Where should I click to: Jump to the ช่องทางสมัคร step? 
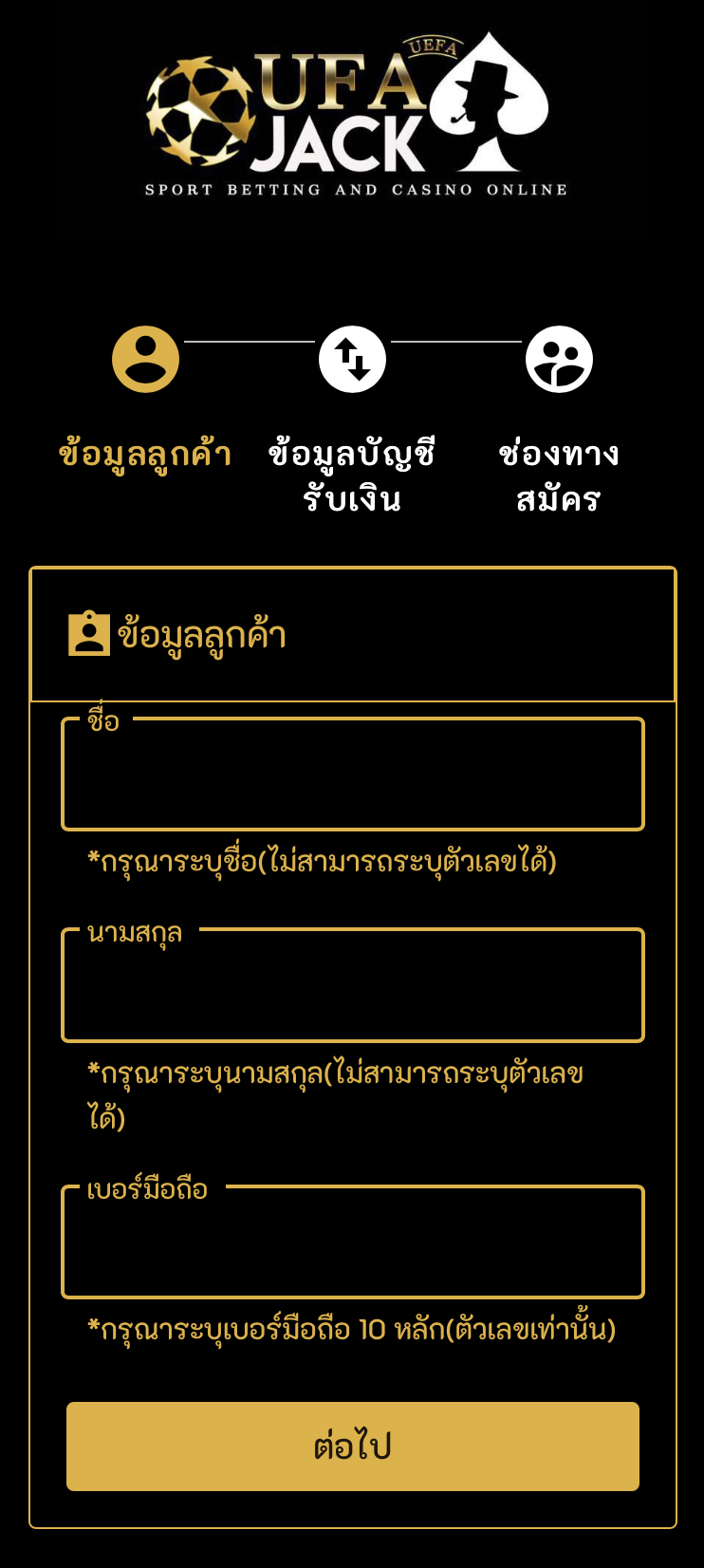coord(559,360)
